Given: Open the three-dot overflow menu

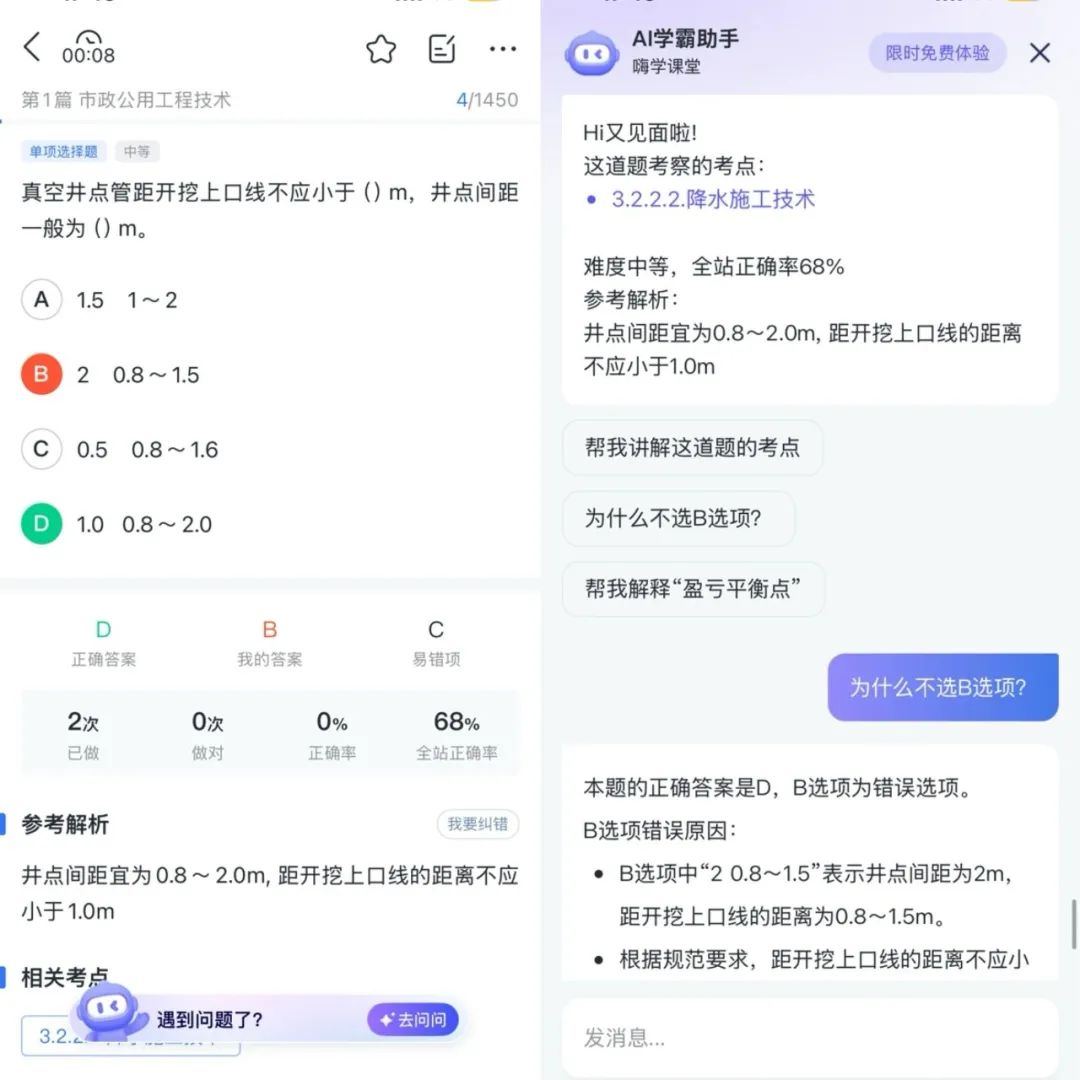Looking at the screenshot, I should coord(503,49).
